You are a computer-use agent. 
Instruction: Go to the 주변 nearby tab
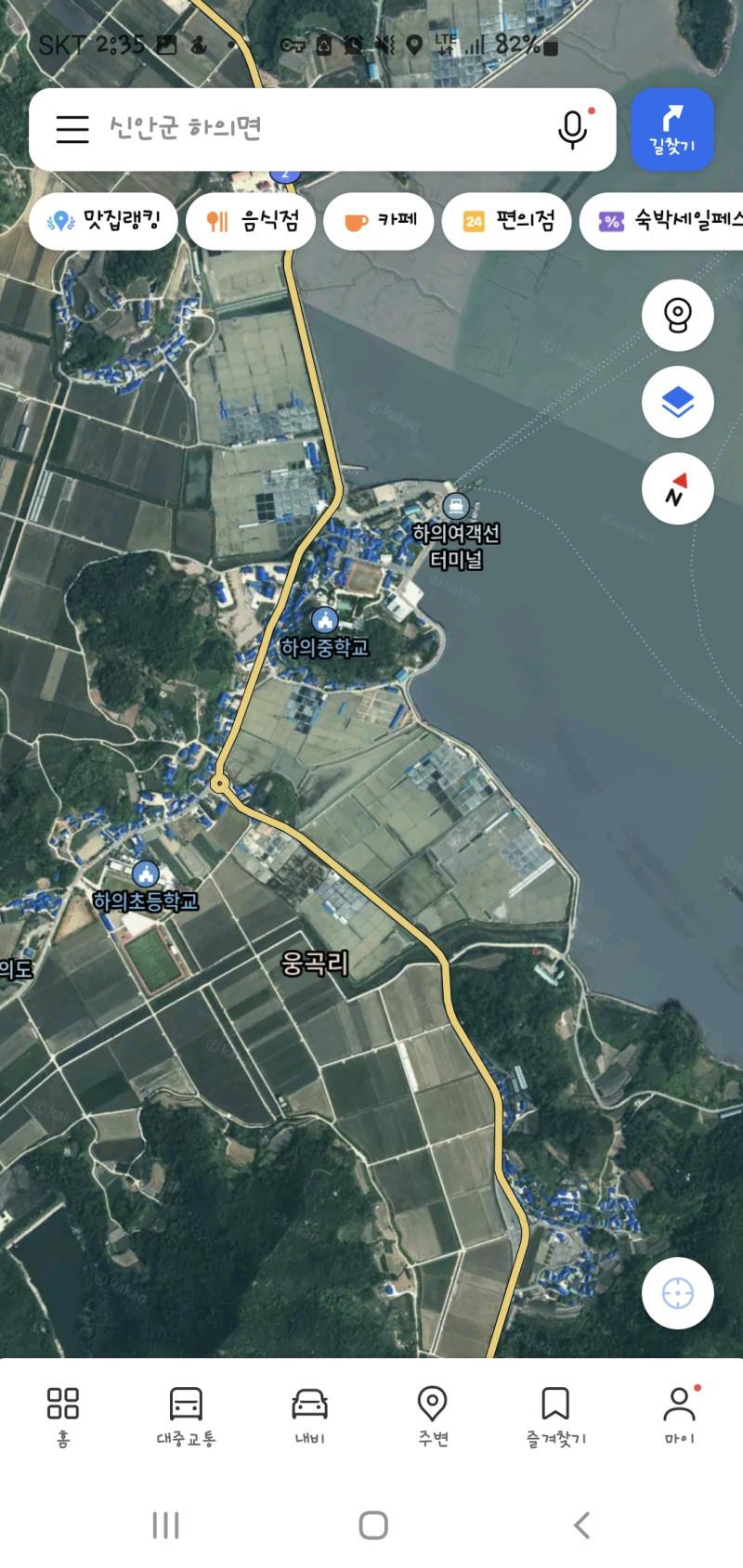click(433, 1416)
